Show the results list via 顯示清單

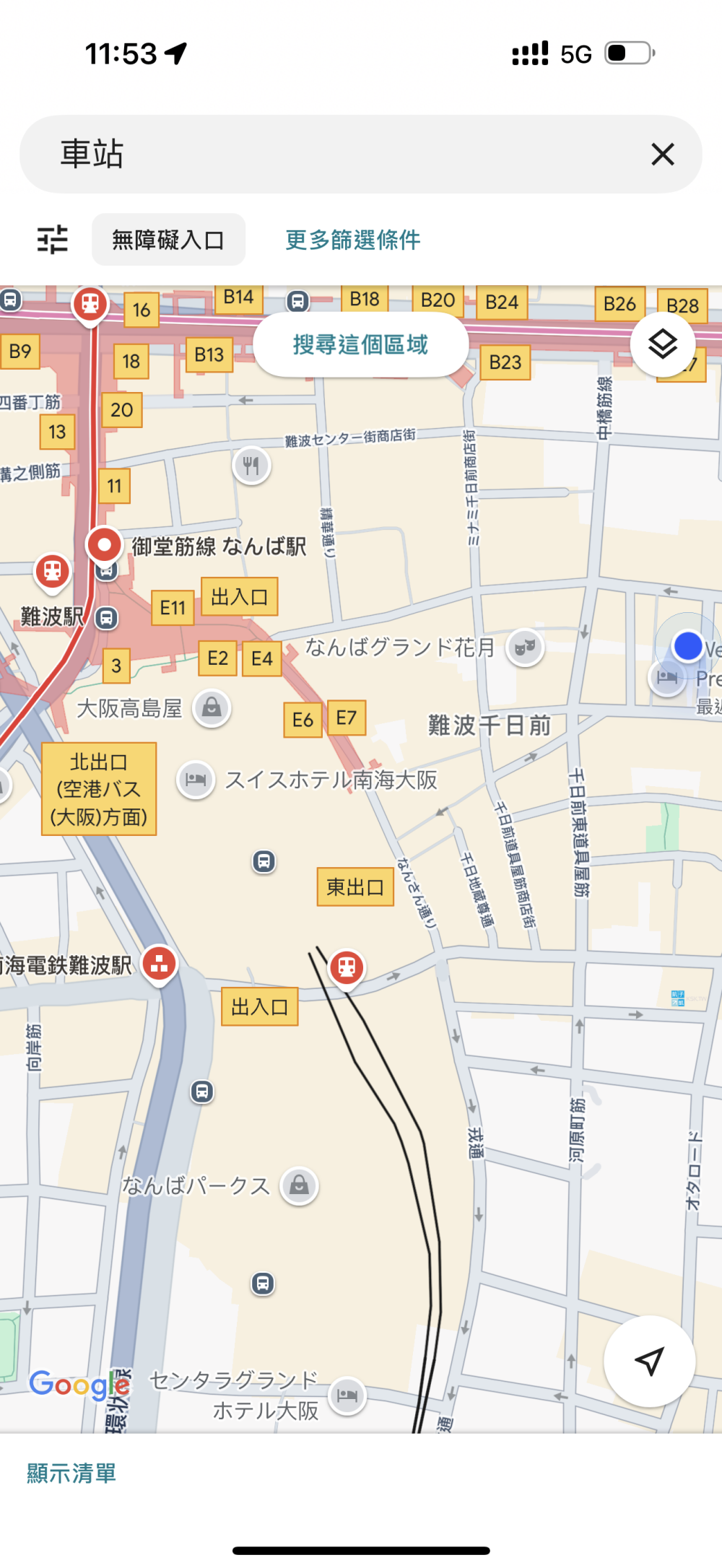point(71,1473)
